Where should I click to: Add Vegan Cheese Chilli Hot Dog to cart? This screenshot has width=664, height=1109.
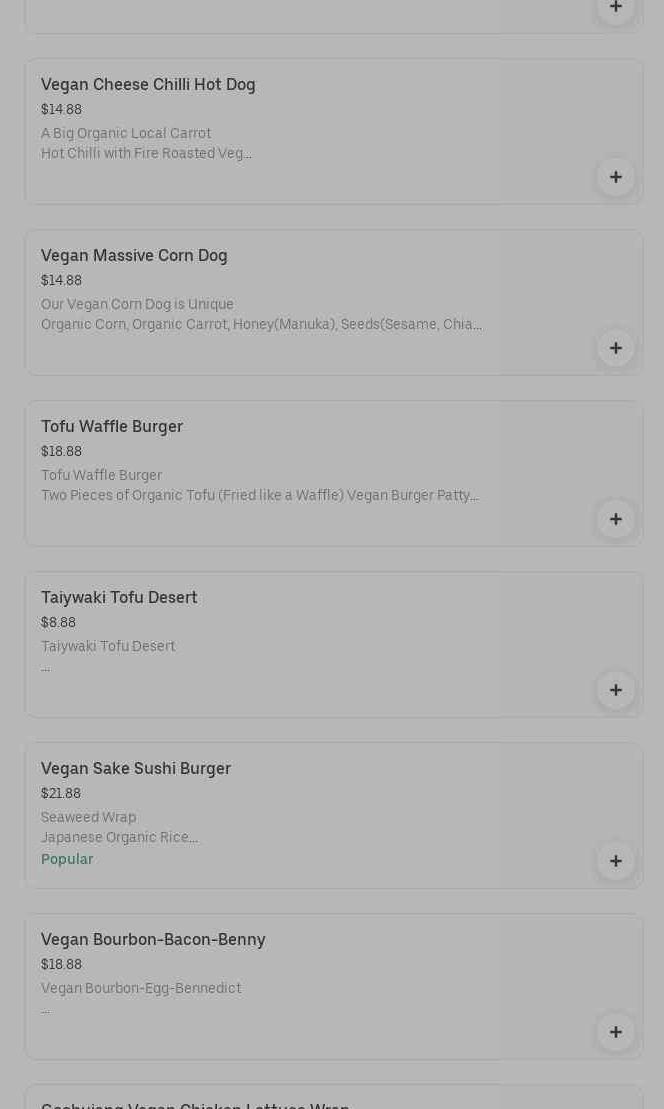(615, 177)
